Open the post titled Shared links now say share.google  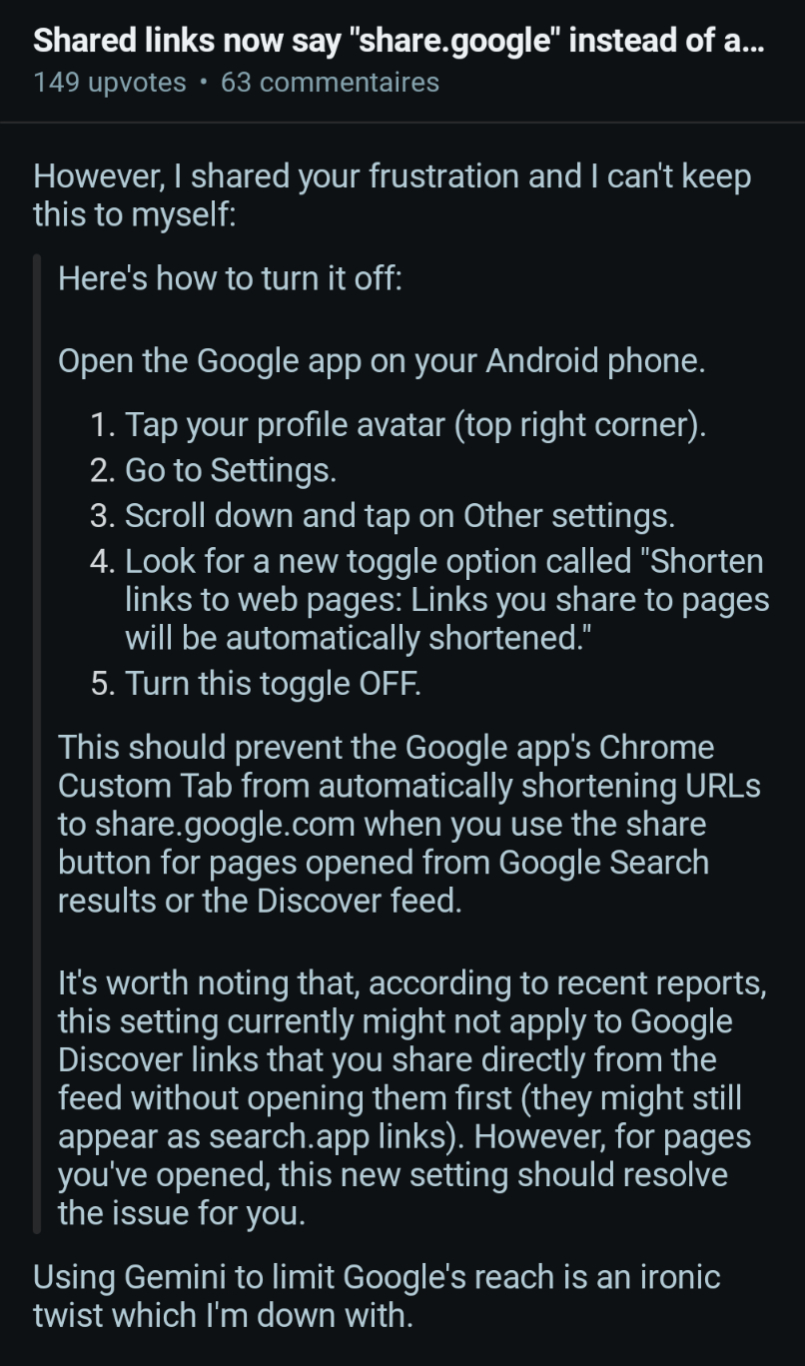[x=398, y=41]
